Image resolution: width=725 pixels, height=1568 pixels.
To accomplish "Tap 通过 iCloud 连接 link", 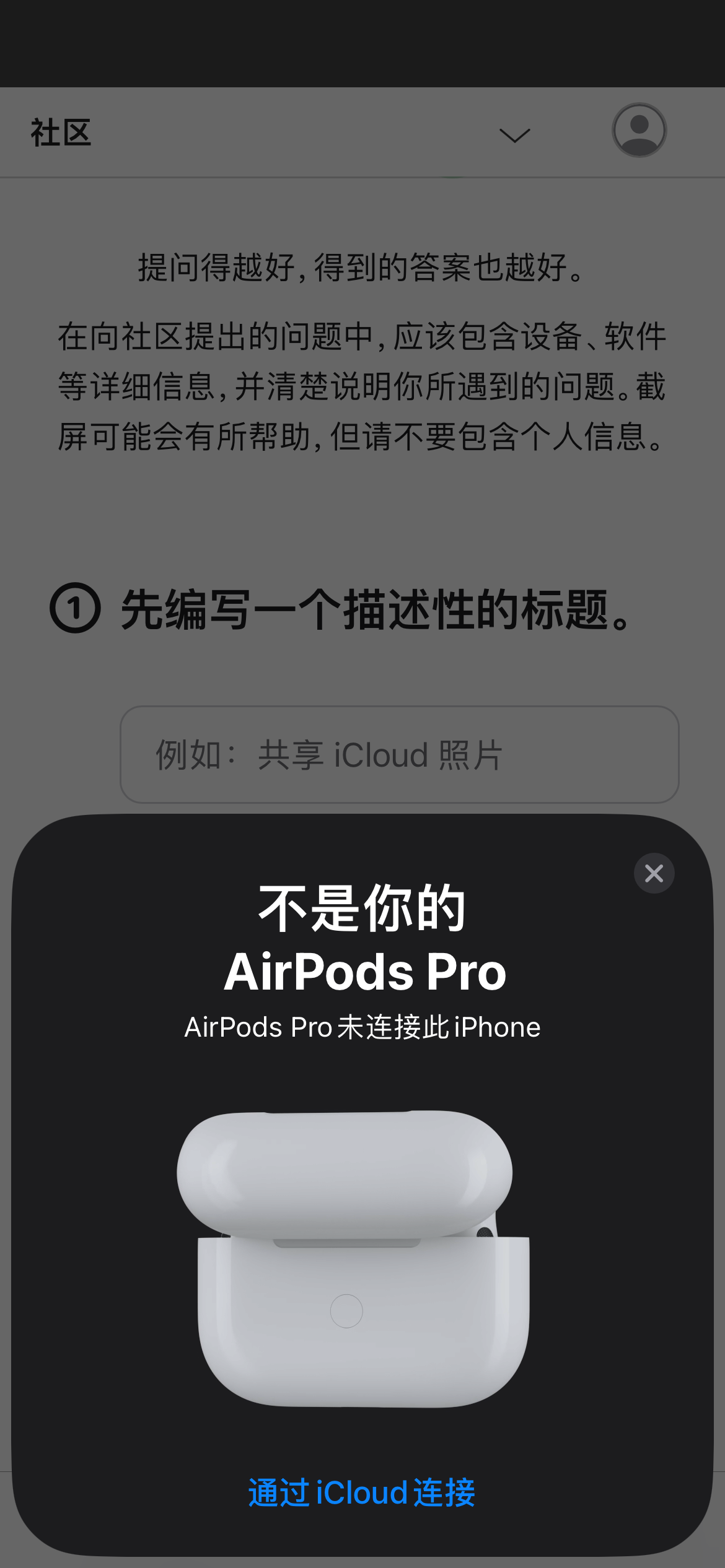I will pos(361,1492).
